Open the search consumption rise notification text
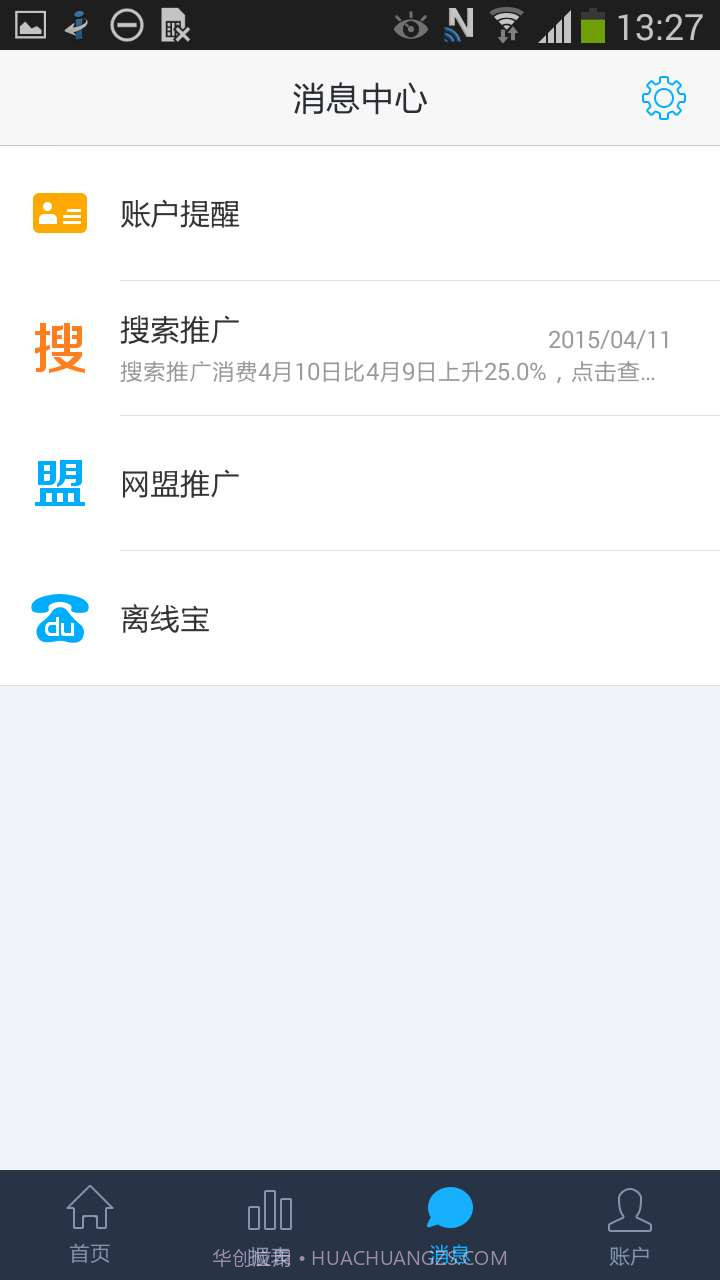 pos(388,372)
